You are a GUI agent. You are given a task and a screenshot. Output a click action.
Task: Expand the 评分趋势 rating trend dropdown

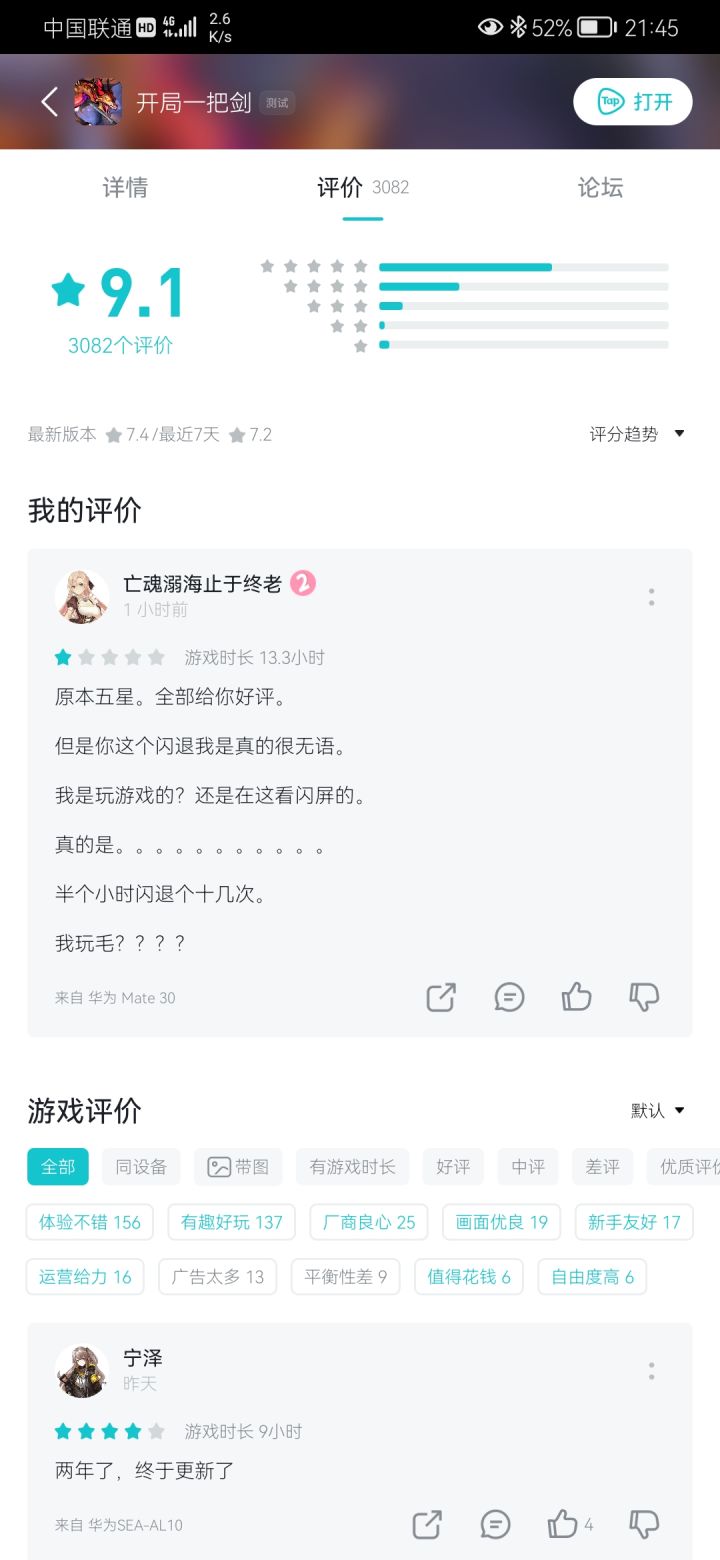click(636, 434)
